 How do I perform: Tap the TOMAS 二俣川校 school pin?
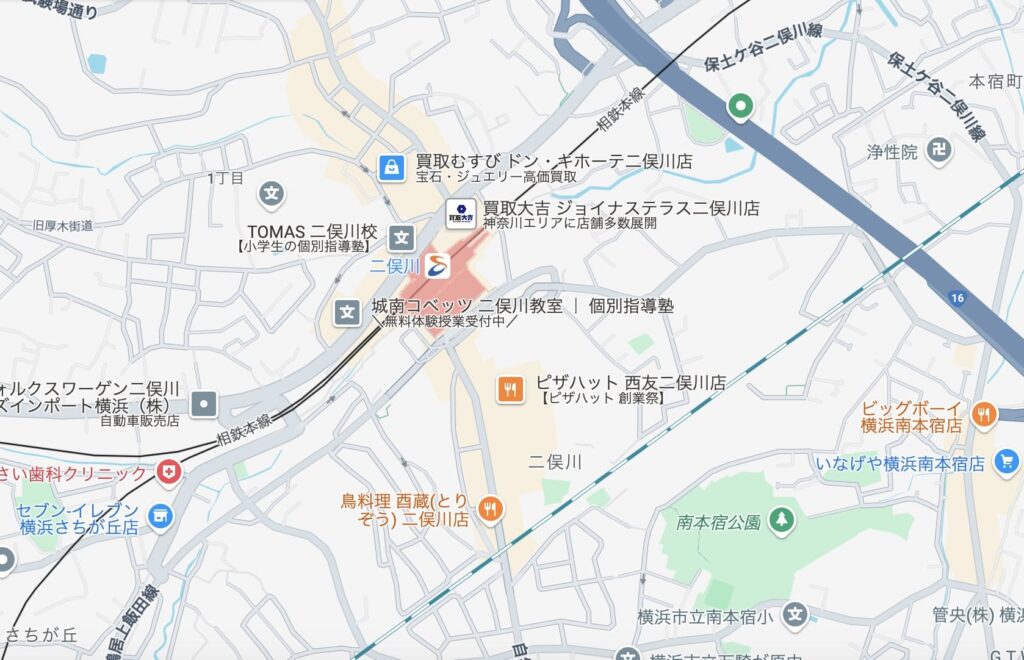pos(401,238)
